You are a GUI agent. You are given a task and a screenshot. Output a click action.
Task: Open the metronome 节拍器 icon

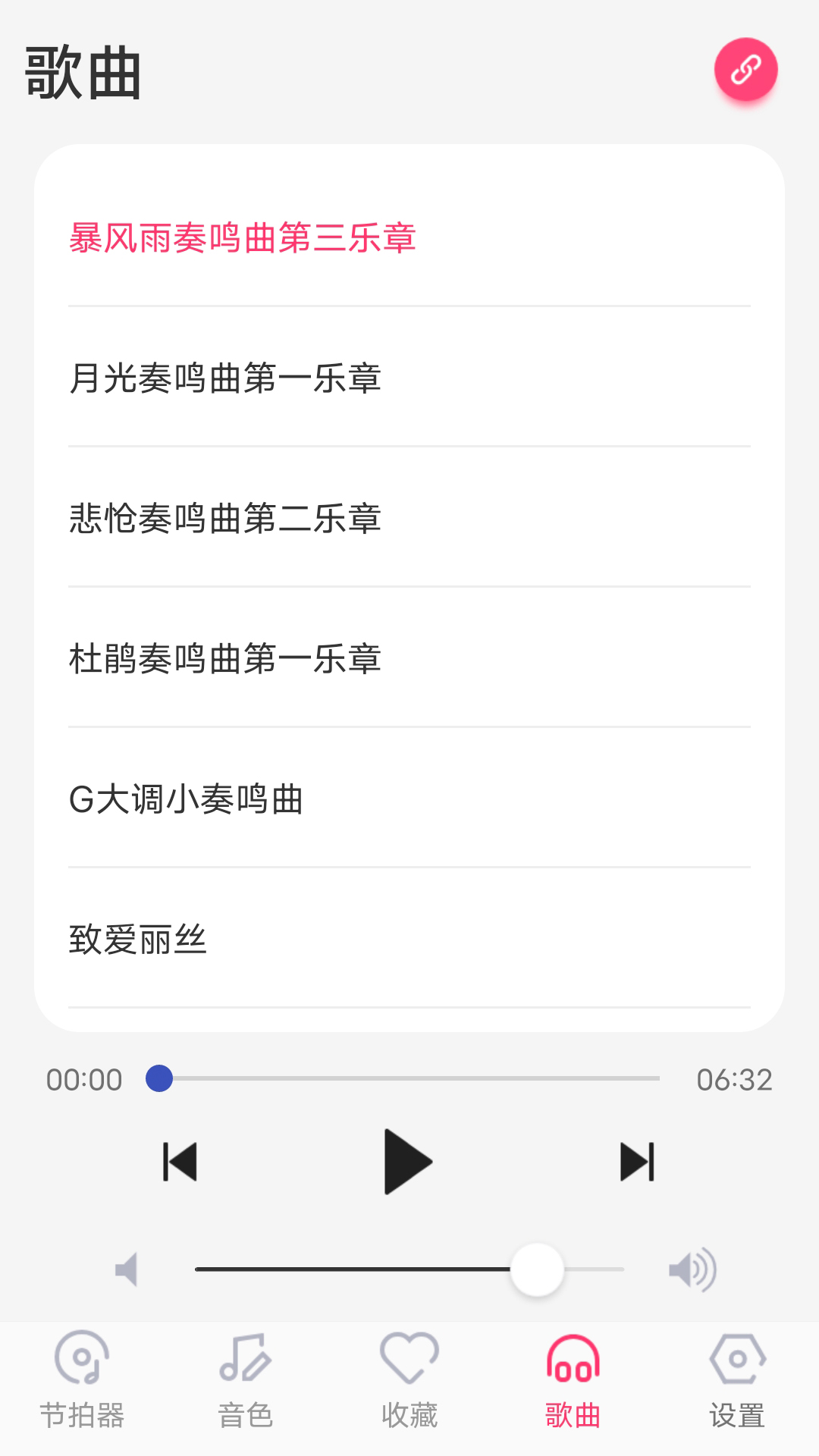(81, 1380)
